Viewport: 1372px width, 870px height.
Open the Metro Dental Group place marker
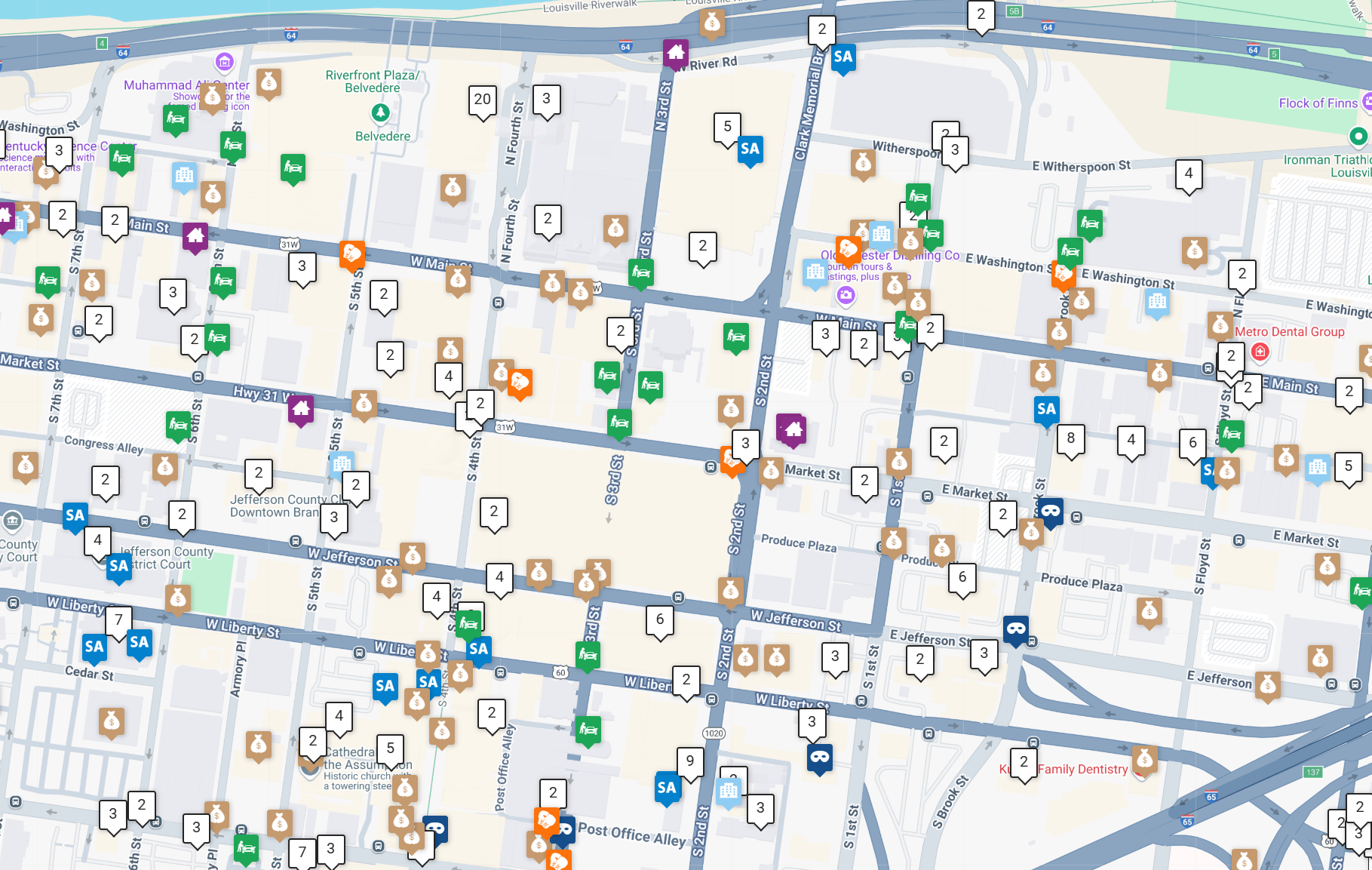coord(1260,351)
